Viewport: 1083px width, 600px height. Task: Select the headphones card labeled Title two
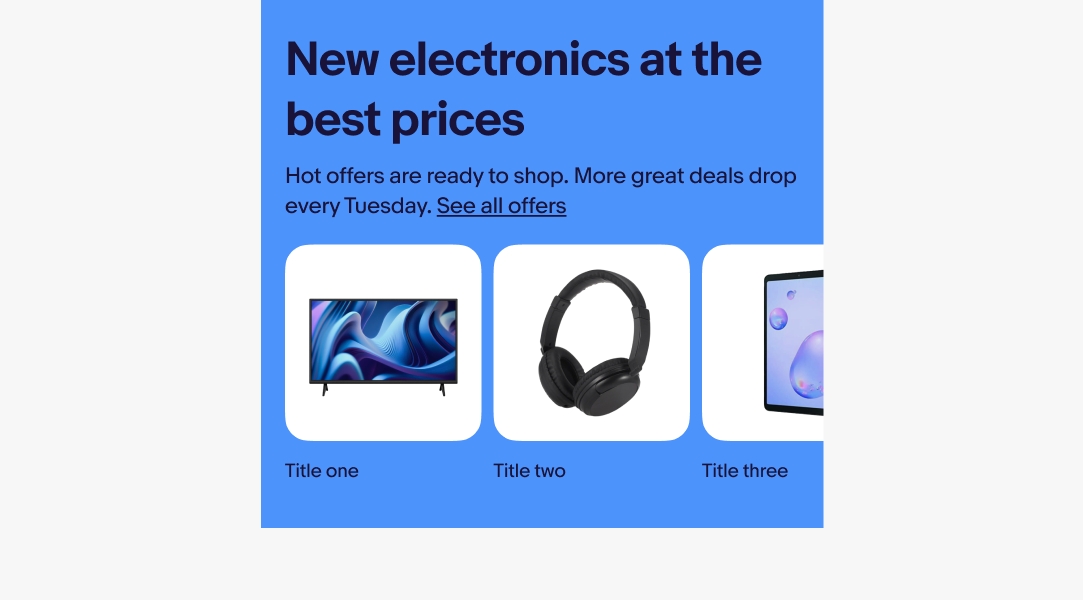click(x=591, y=343)
